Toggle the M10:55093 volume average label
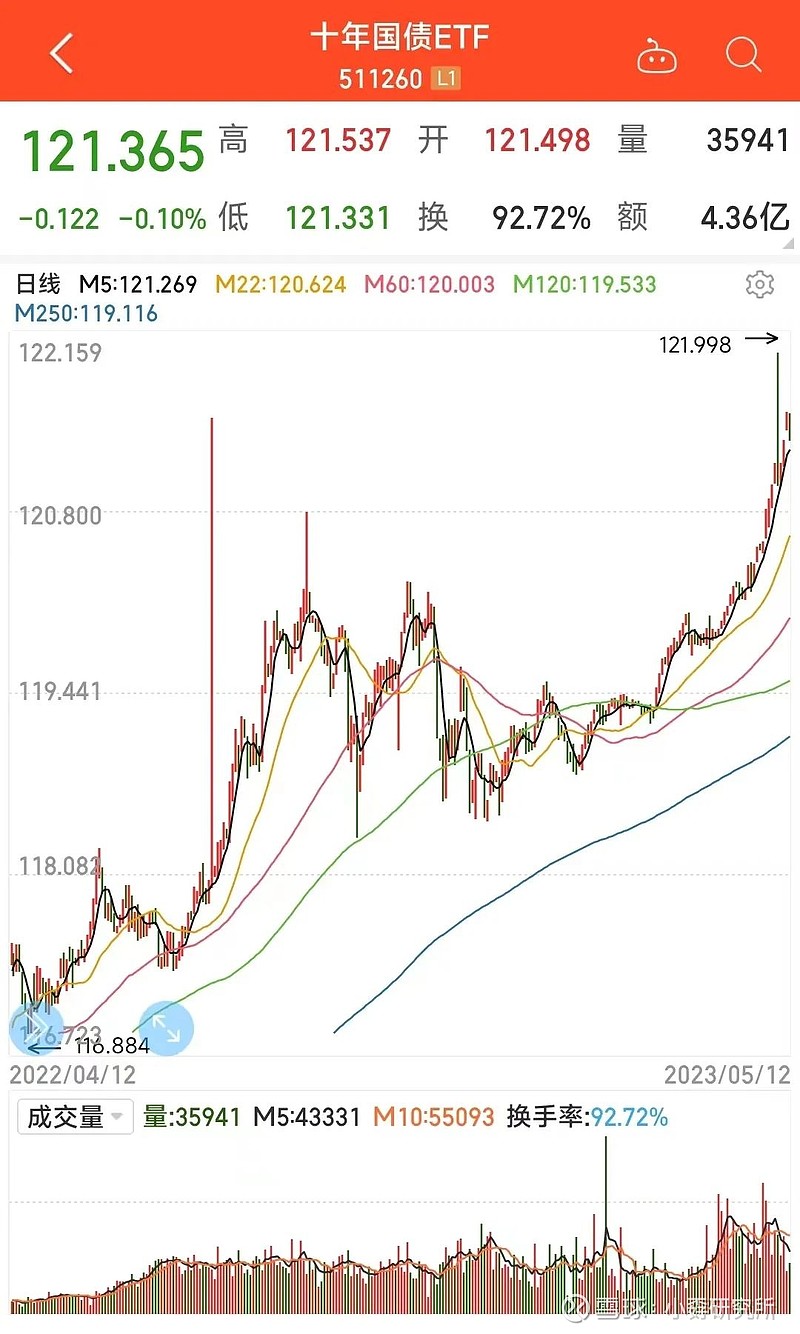The height and width of the screenshot is (1334, 800). 434,1117
